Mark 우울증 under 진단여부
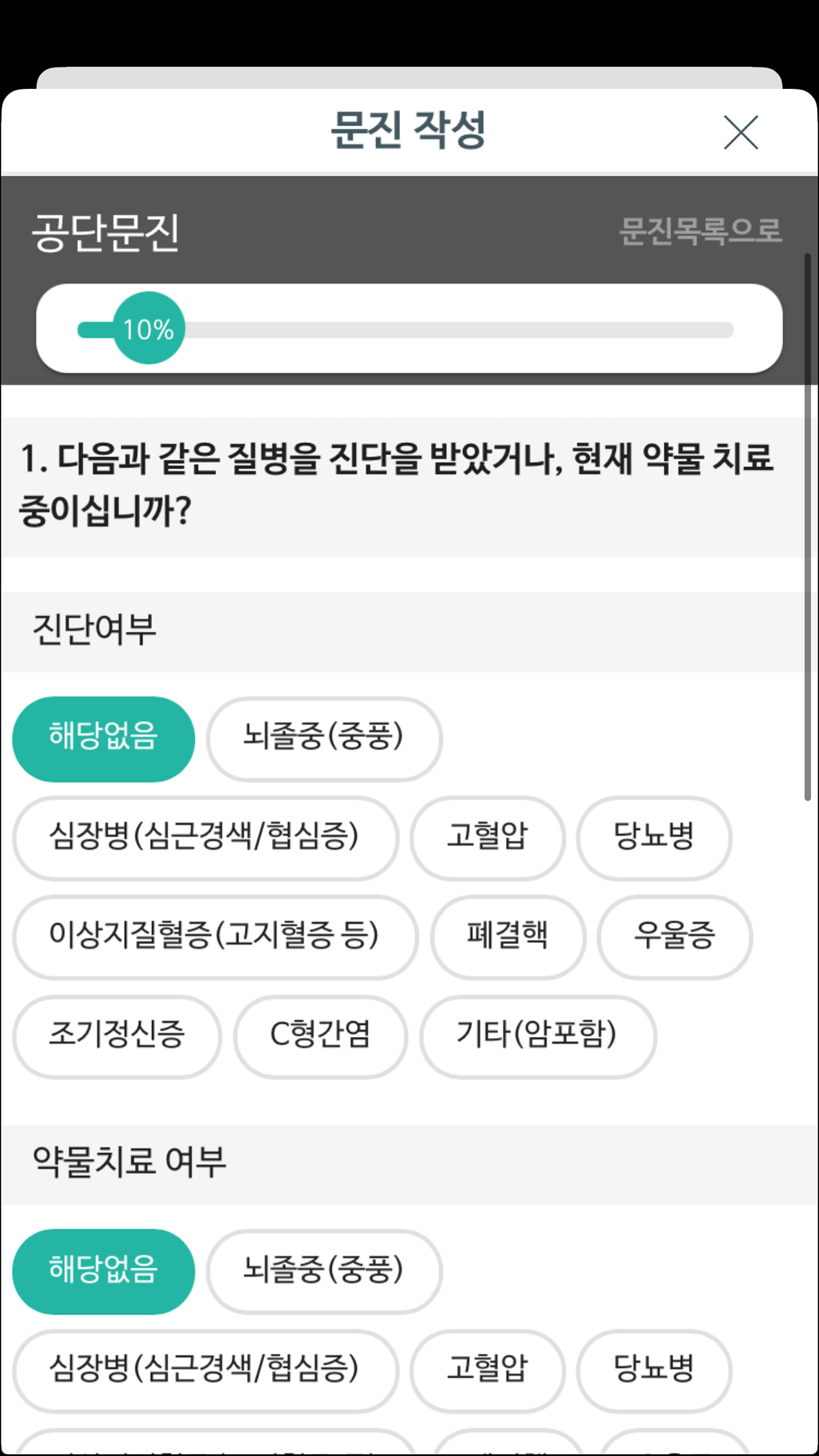The height and width of the screenshot is (1456, 819). (675, 937)
